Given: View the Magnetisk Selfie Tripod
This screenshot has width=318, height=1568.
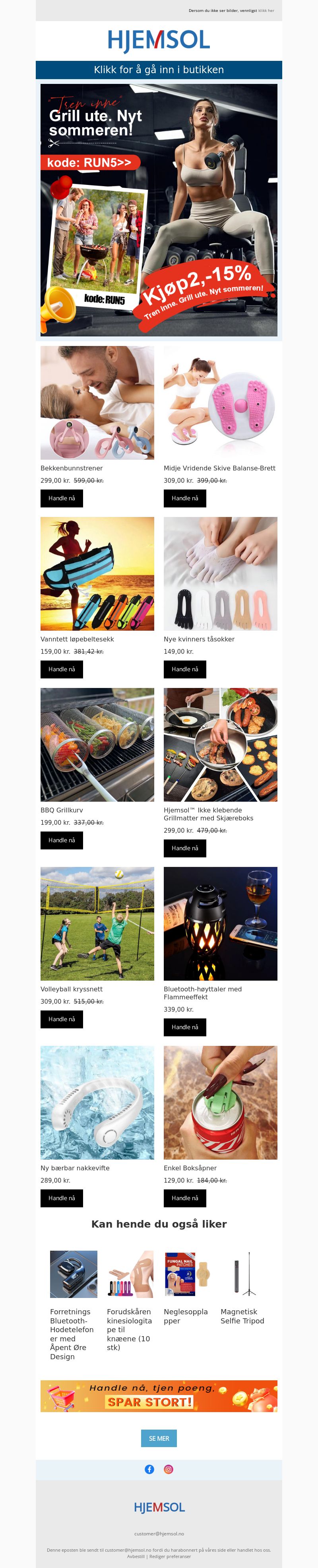Looking at the screenshot, I should coord(244,1275).
